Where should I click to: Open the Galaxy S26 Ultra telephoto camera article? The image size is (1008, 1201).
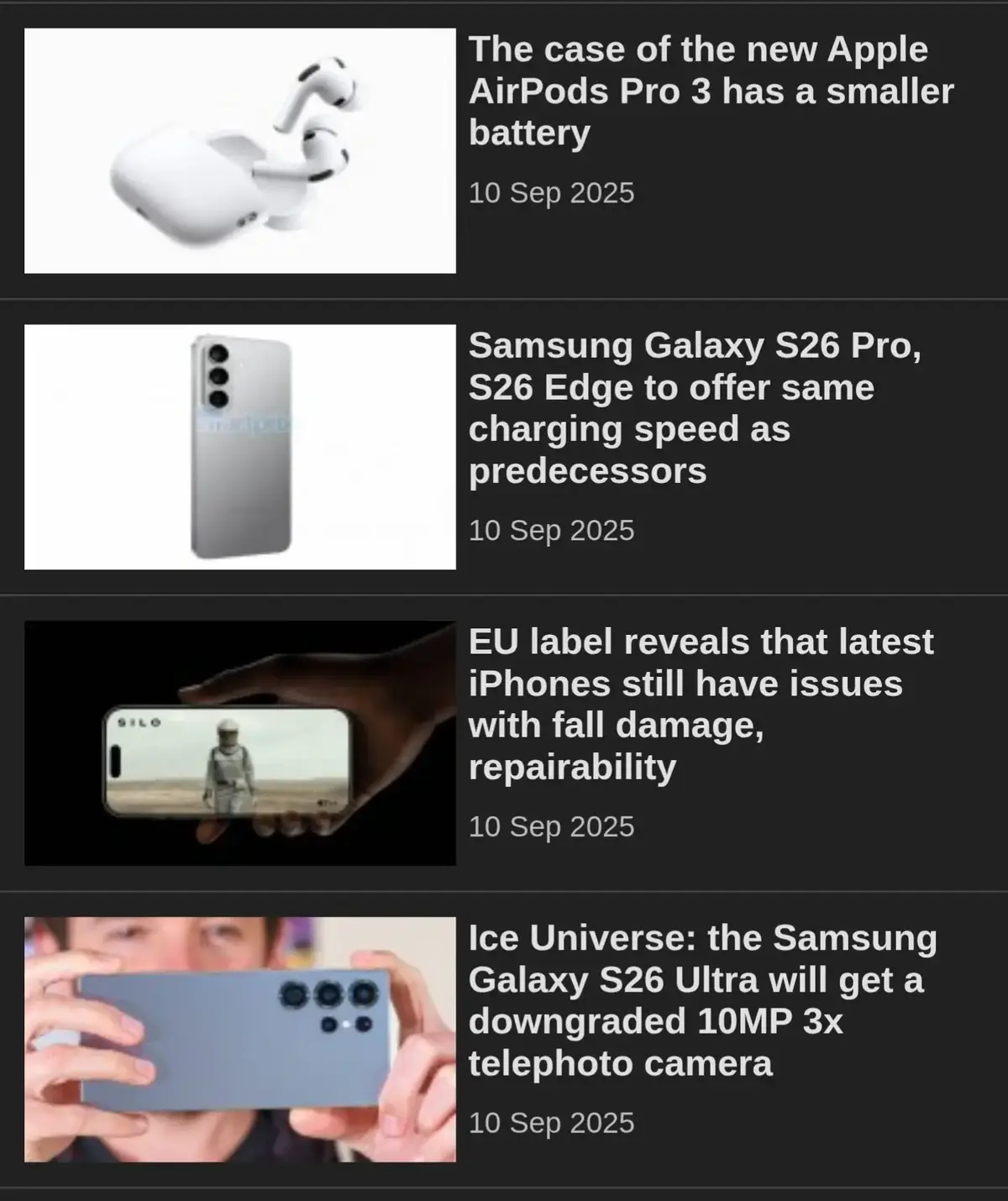(701, 1000)
